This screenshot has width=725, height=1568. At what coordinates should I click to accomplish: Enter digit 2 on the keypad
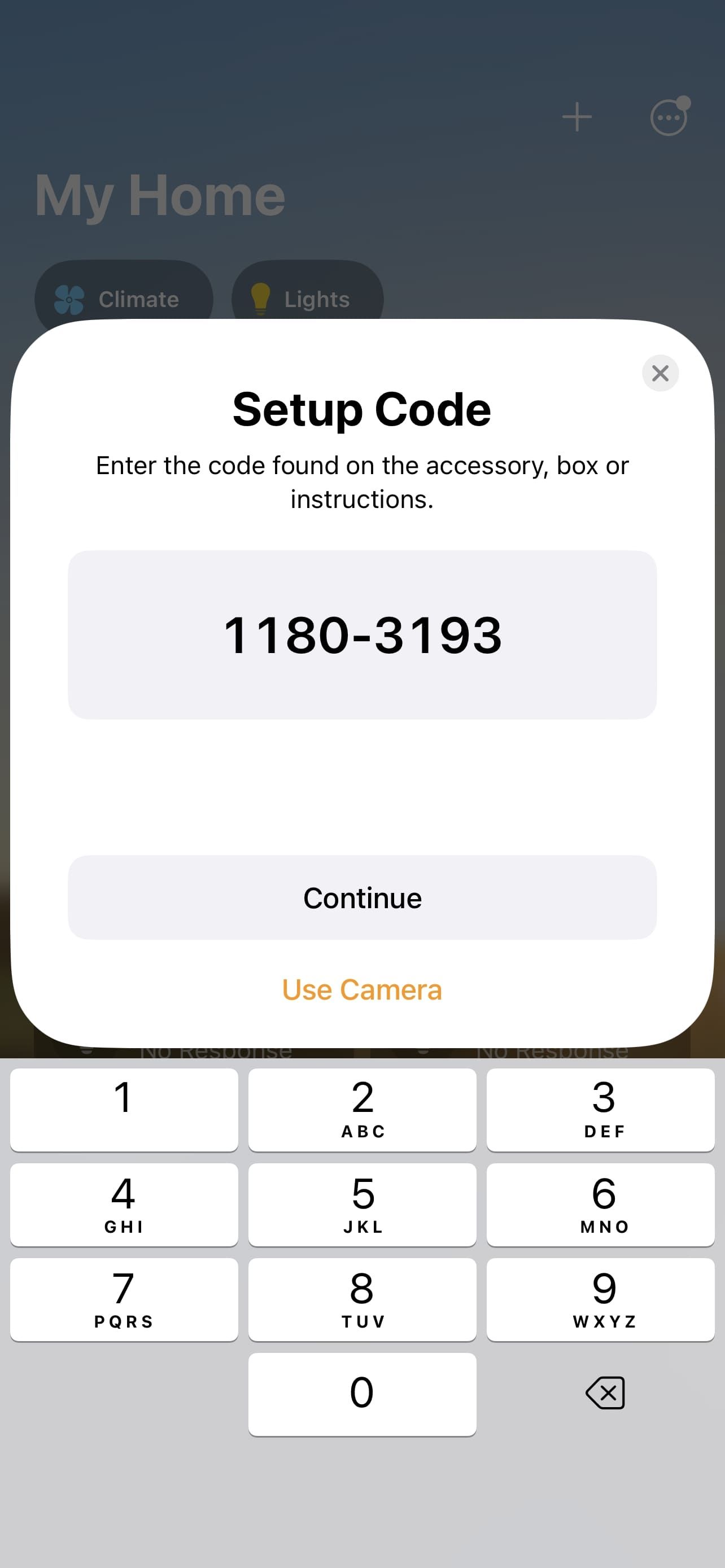point(362,1110)
